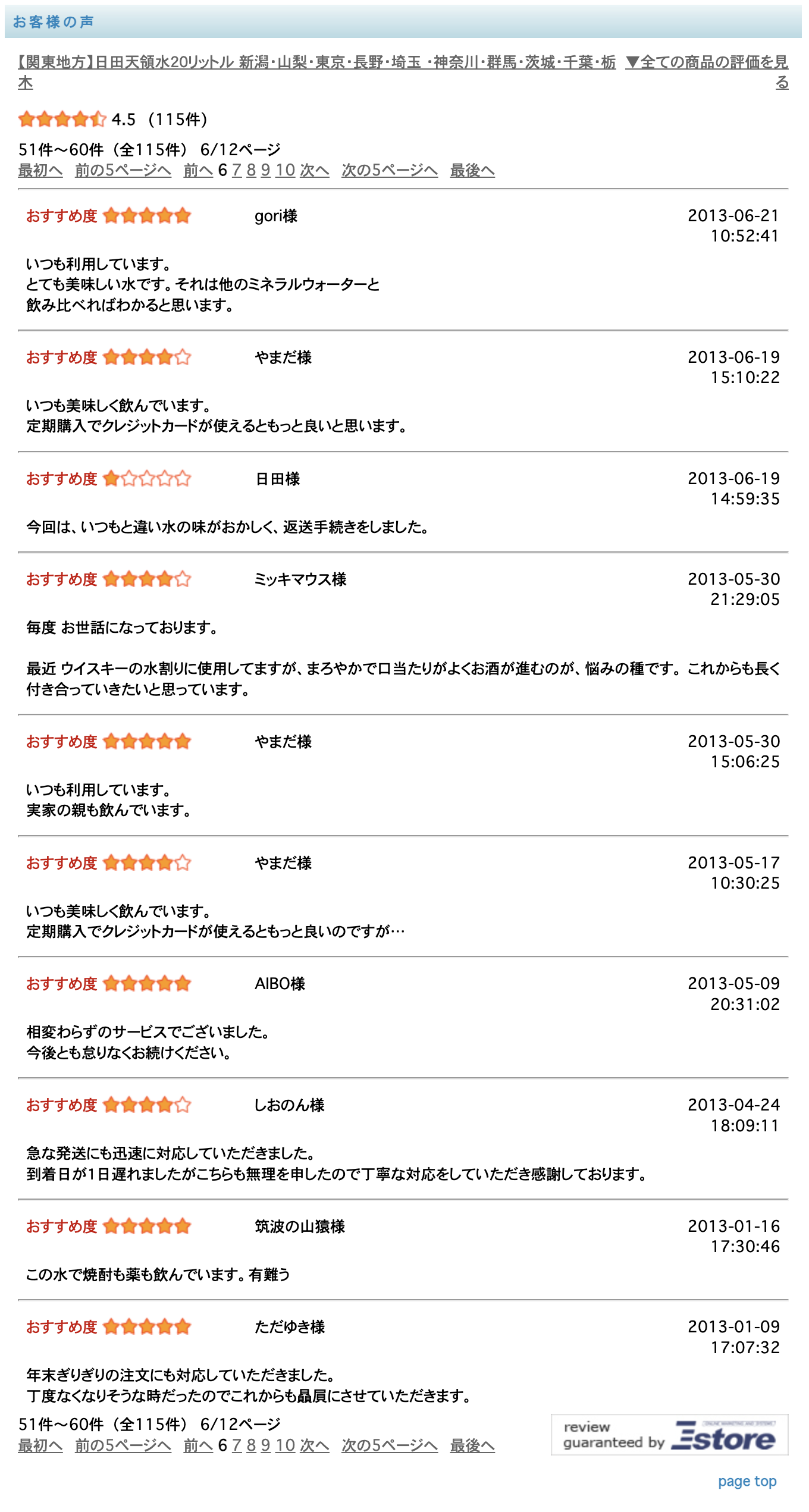Select page 7 in top pagination
The image size is (809, 1512).
(x=237, y=171)
